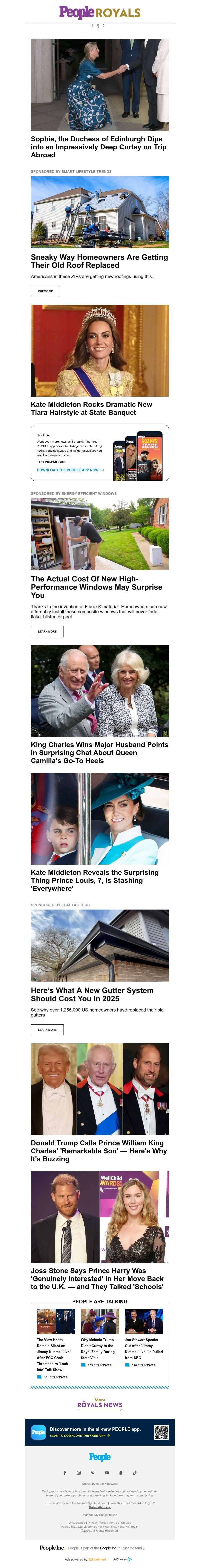Viewport: 200px width, 1568px height.
Task: Tap Subscribe to the Magazine link
Action: click(x=100, y=1483)
